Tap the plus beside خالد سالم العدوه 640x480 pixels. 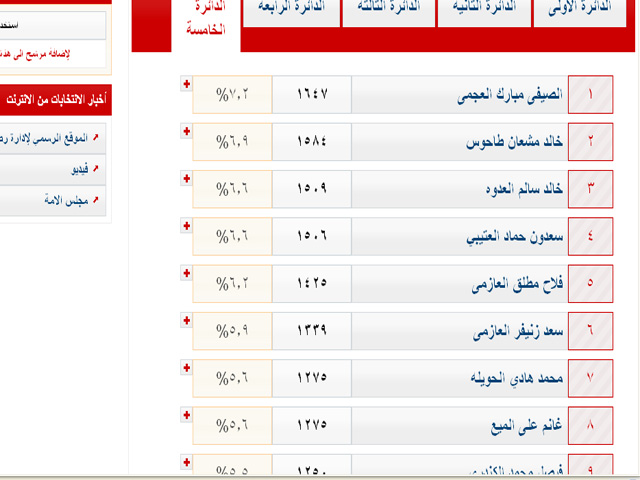185,178
